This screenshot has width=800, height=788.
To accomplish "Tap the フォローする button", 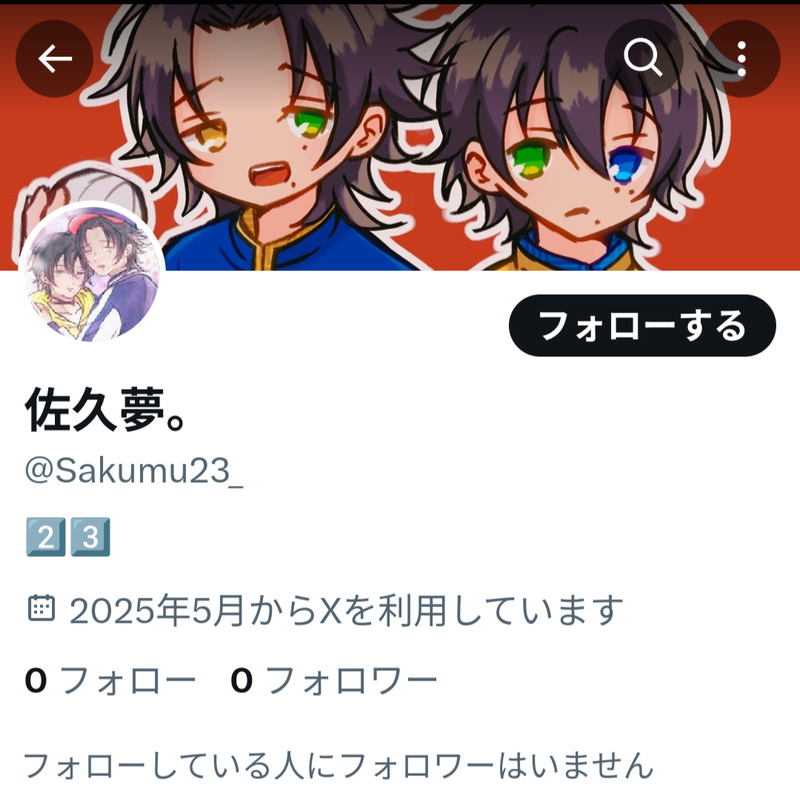I will point(642,326).
